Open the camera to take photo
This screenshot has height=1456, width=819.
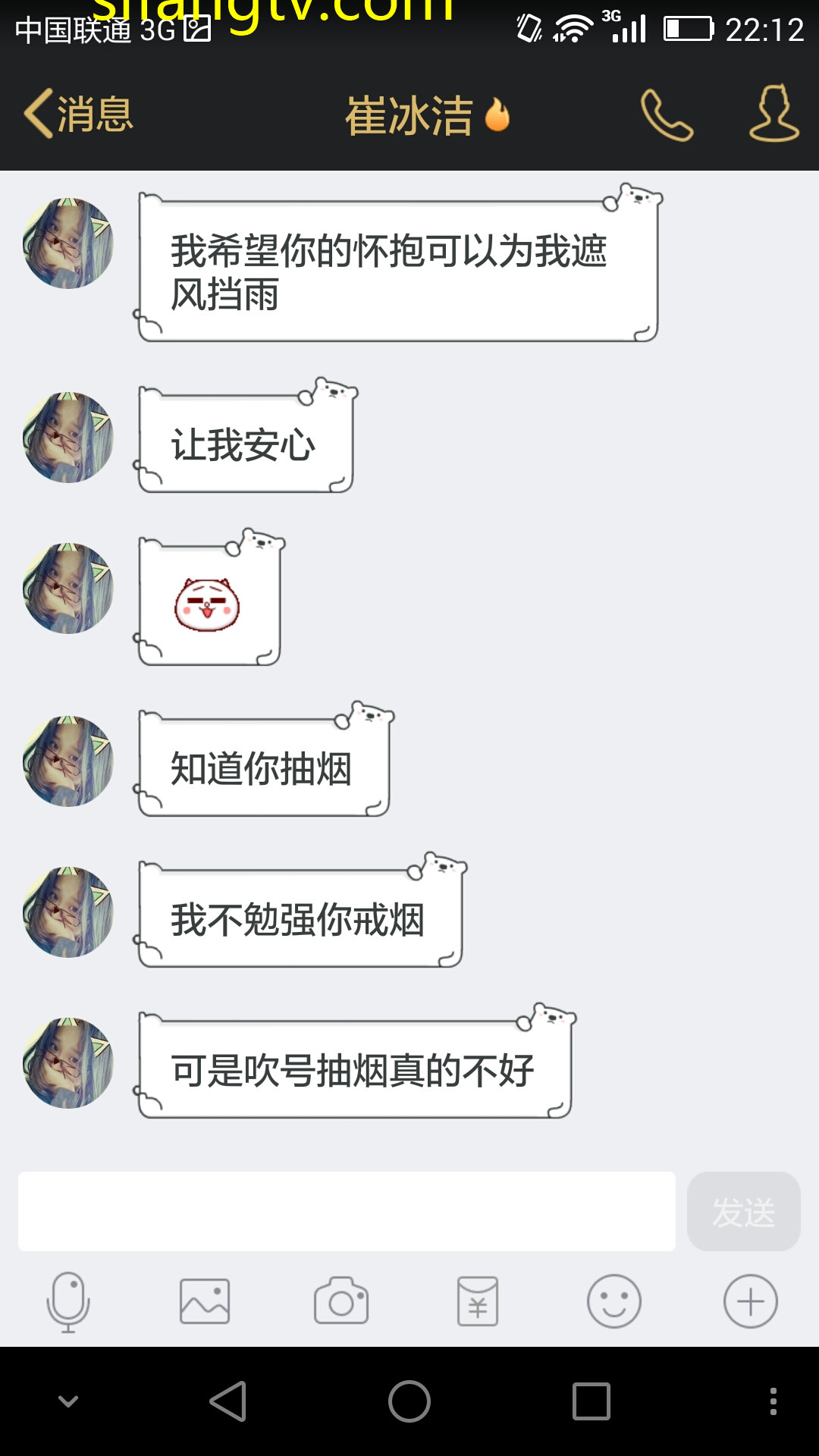tap(341, 1301)
